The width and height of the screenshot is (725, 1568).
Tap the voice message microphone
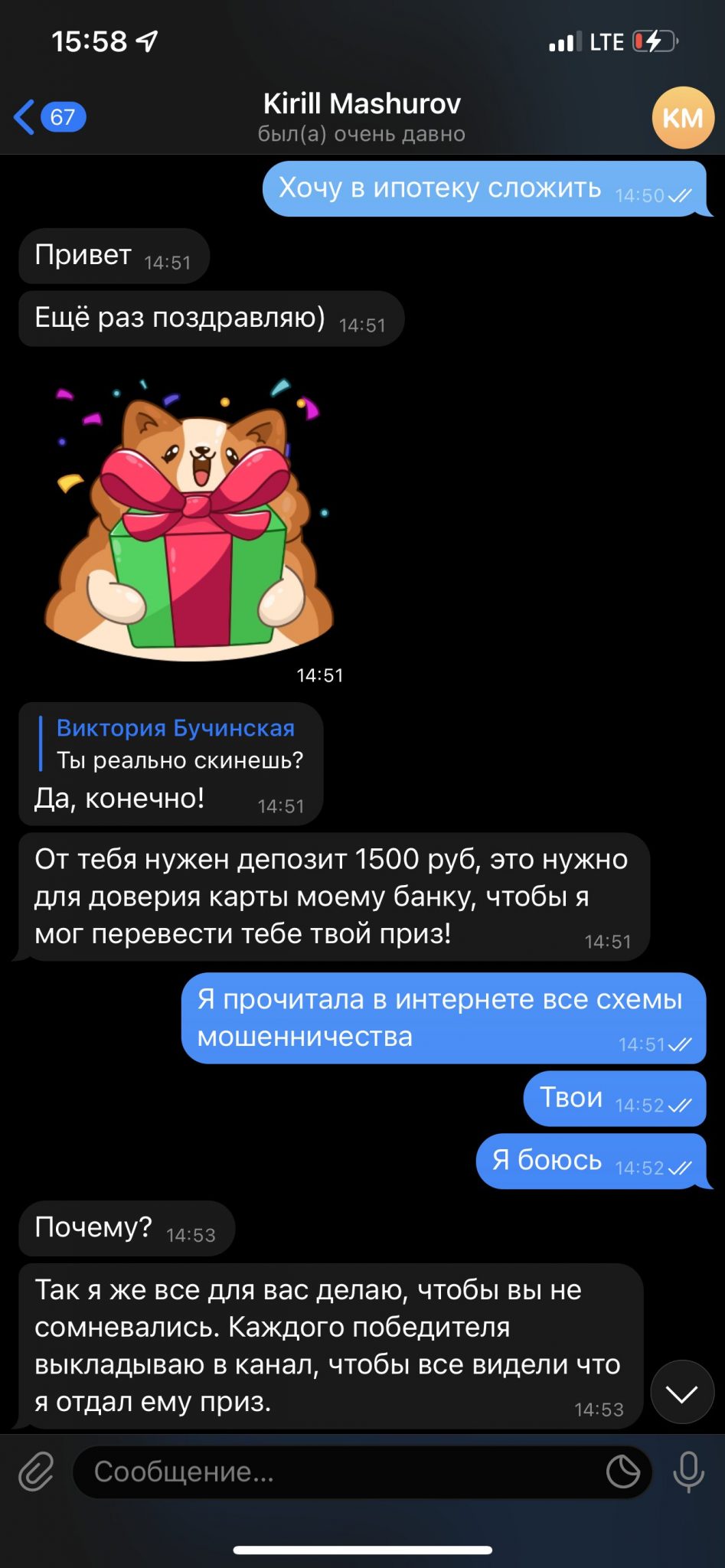[688, 1472]
